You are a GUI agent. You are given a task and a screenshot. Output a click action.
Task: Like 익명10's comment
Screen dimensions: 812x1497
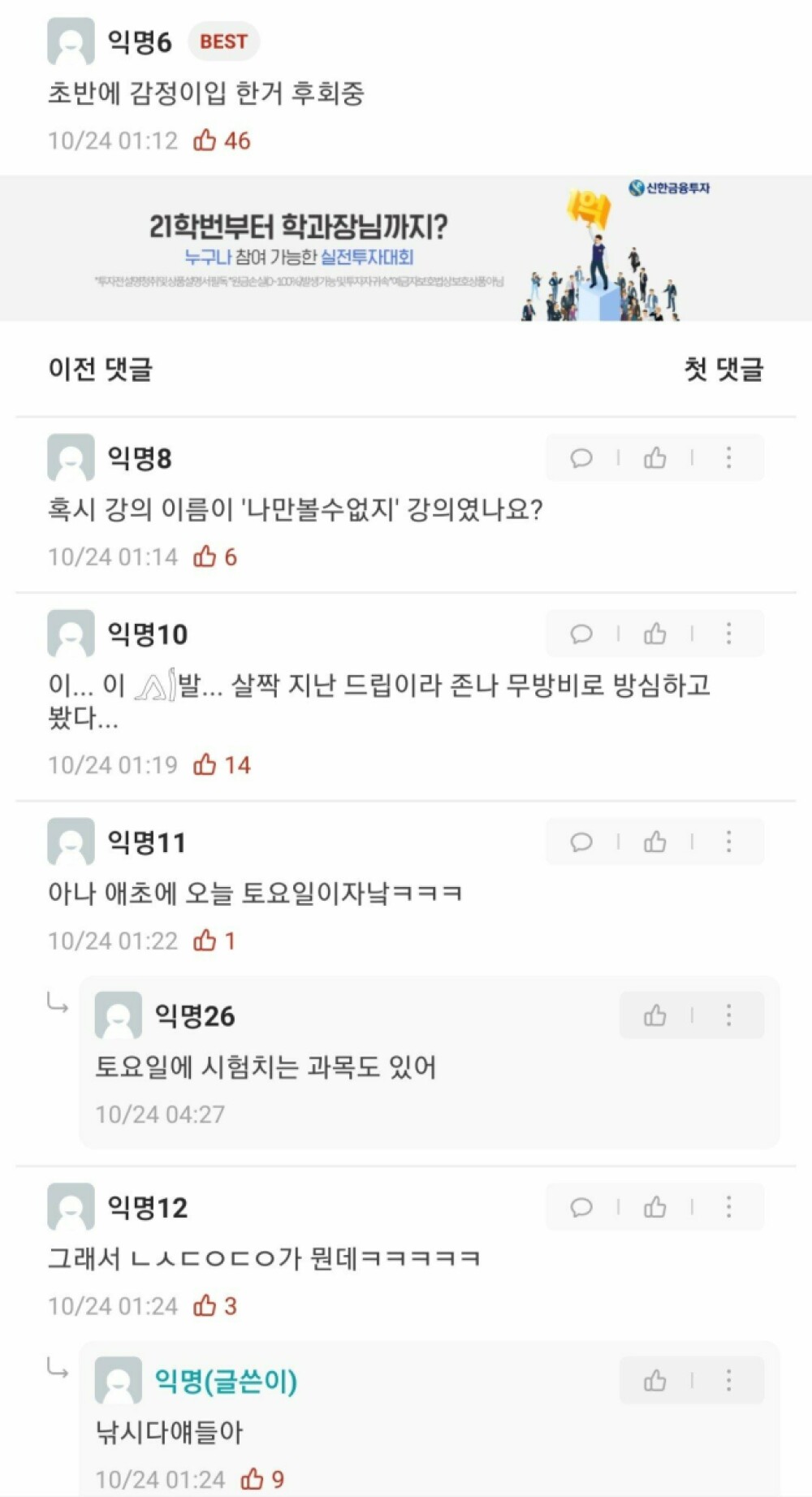[x=654, y=634]
